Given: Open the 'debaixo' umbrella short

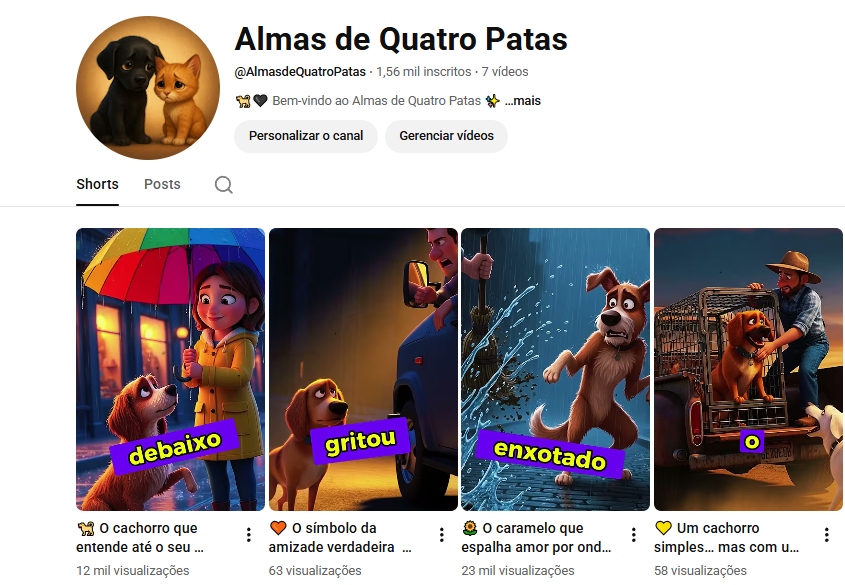Looking at the screenshot, I should pos(170,369).
